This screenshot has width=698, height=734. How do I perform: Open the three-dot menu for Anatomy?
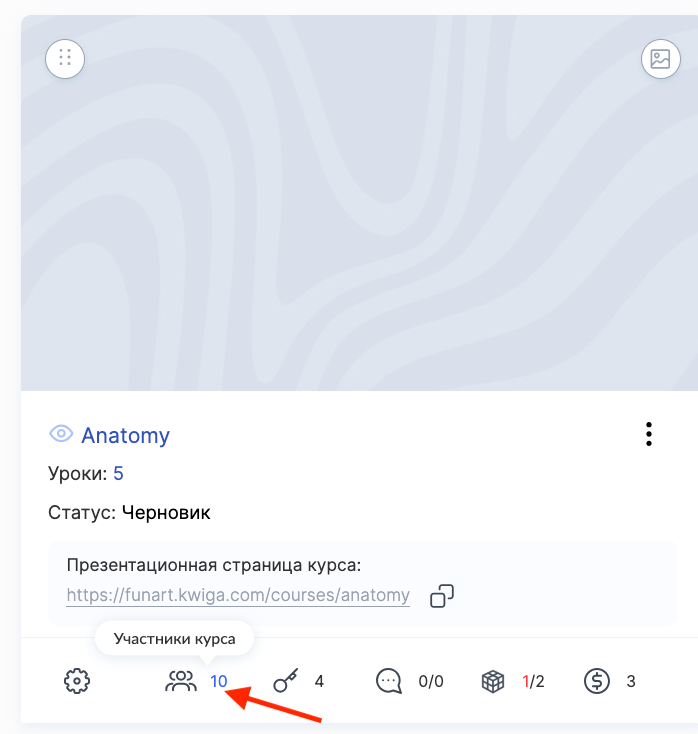[x=649, y=434]
